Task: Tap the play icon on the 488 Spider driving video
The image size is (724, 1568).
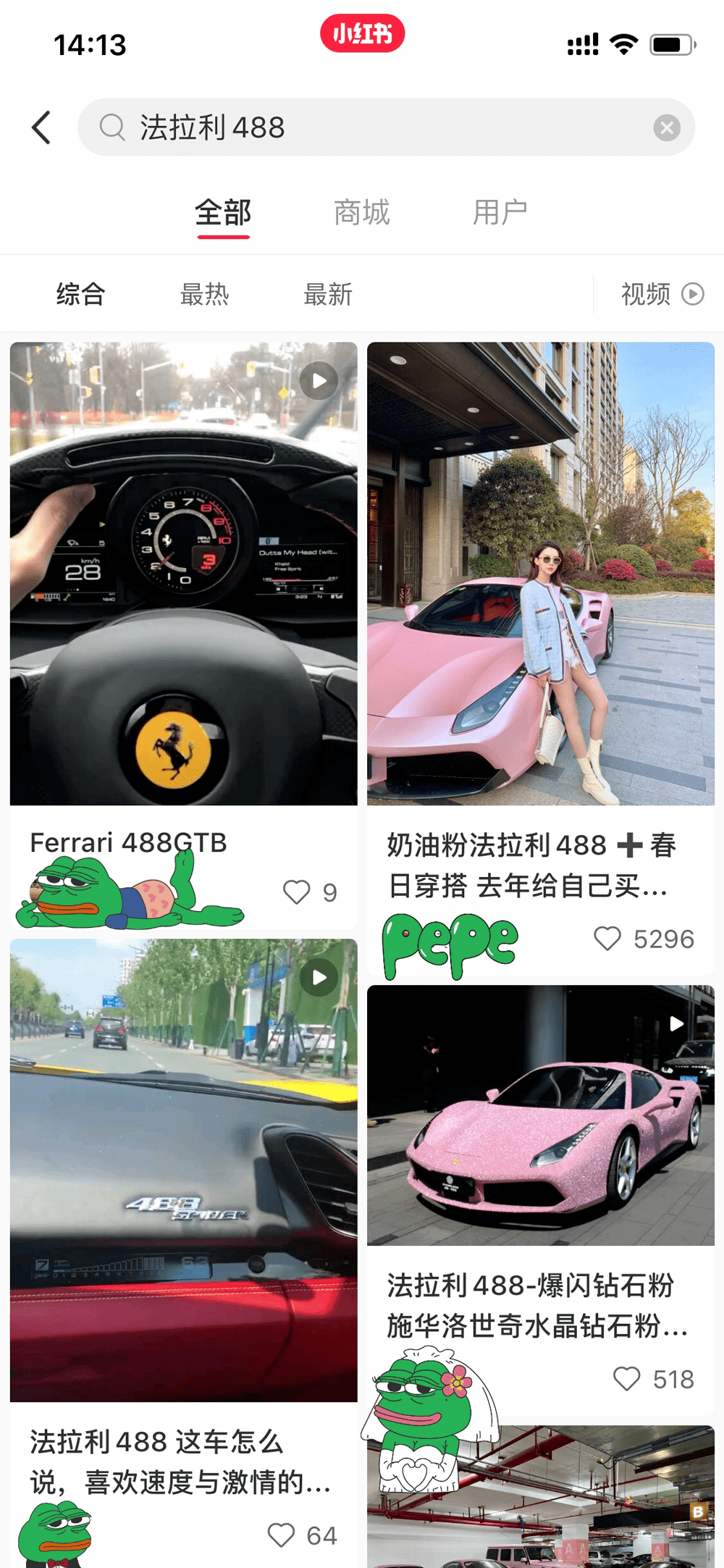Action: coord(319,976)
